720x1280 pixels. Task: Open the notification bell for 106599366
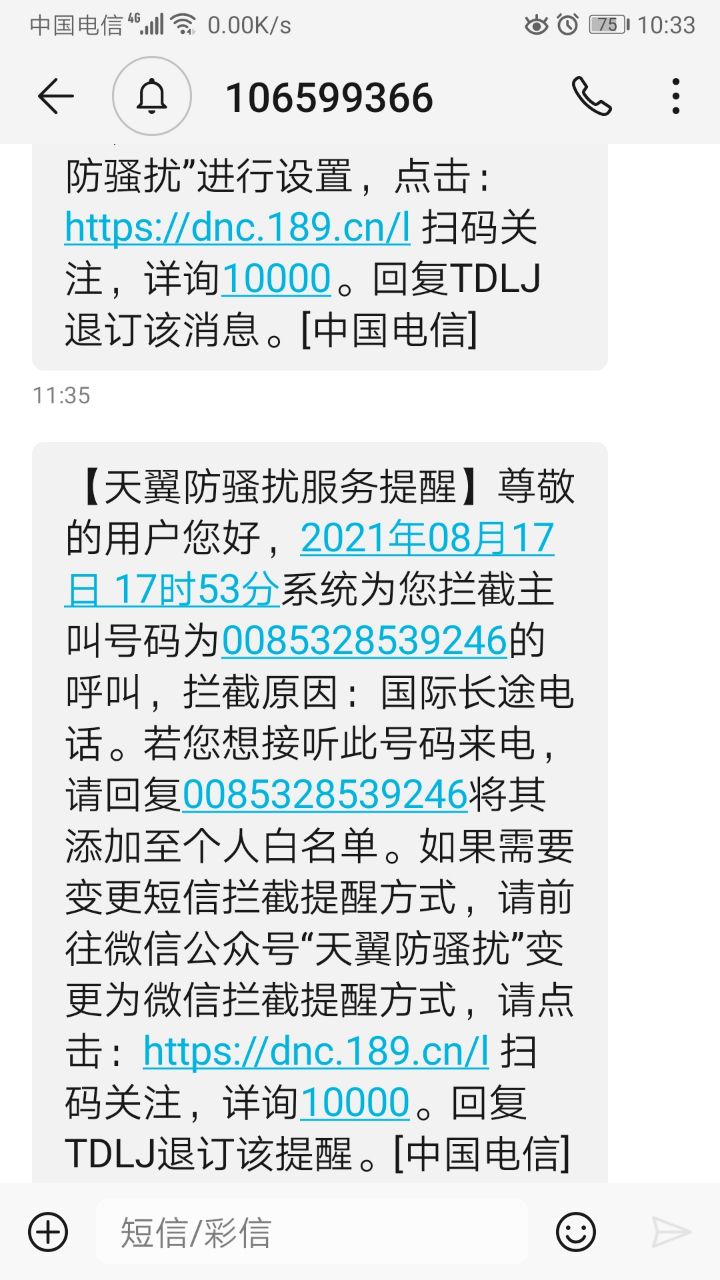click(151, 96)
